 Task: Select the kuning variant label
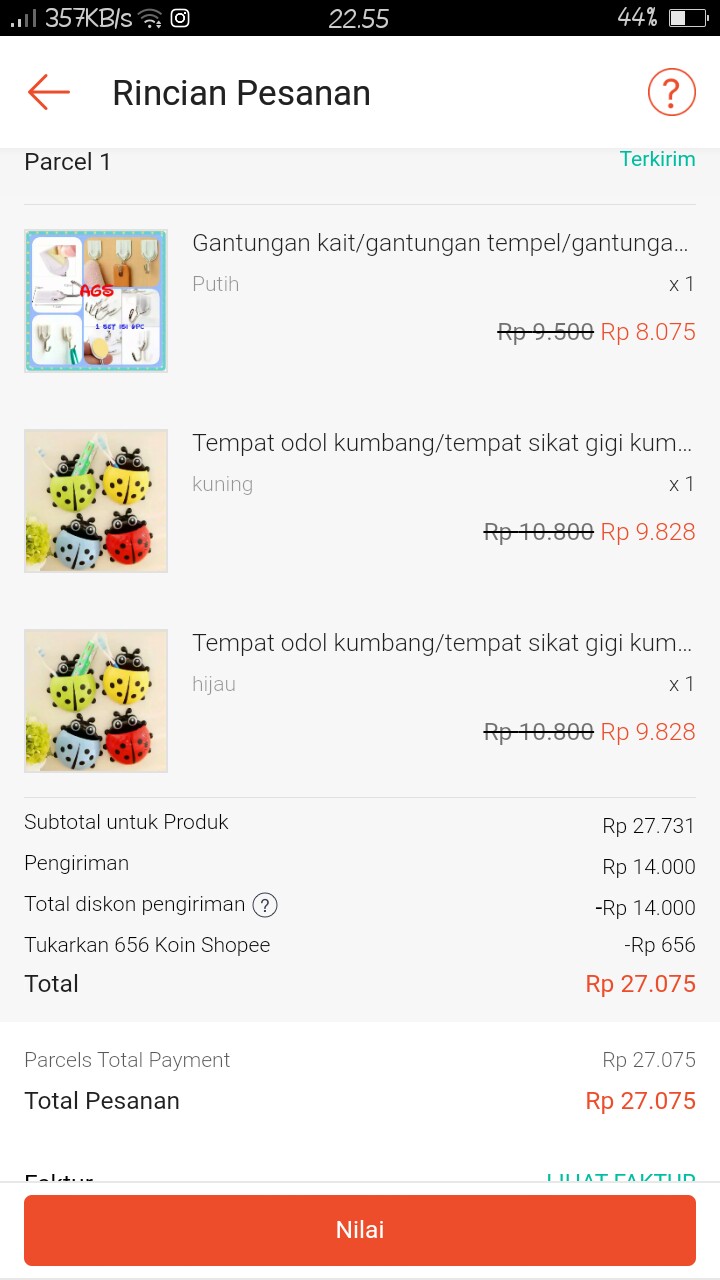click(221, 484)
